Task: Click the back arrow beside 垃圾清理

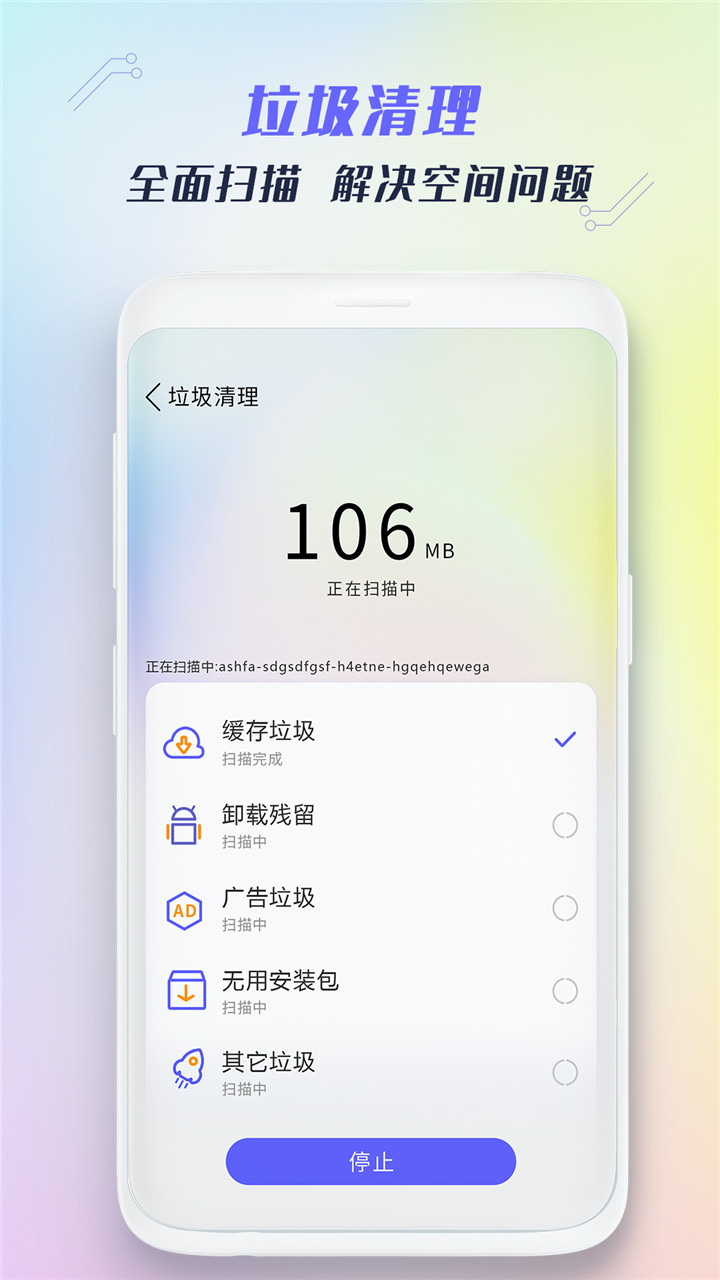Action: 151,397
